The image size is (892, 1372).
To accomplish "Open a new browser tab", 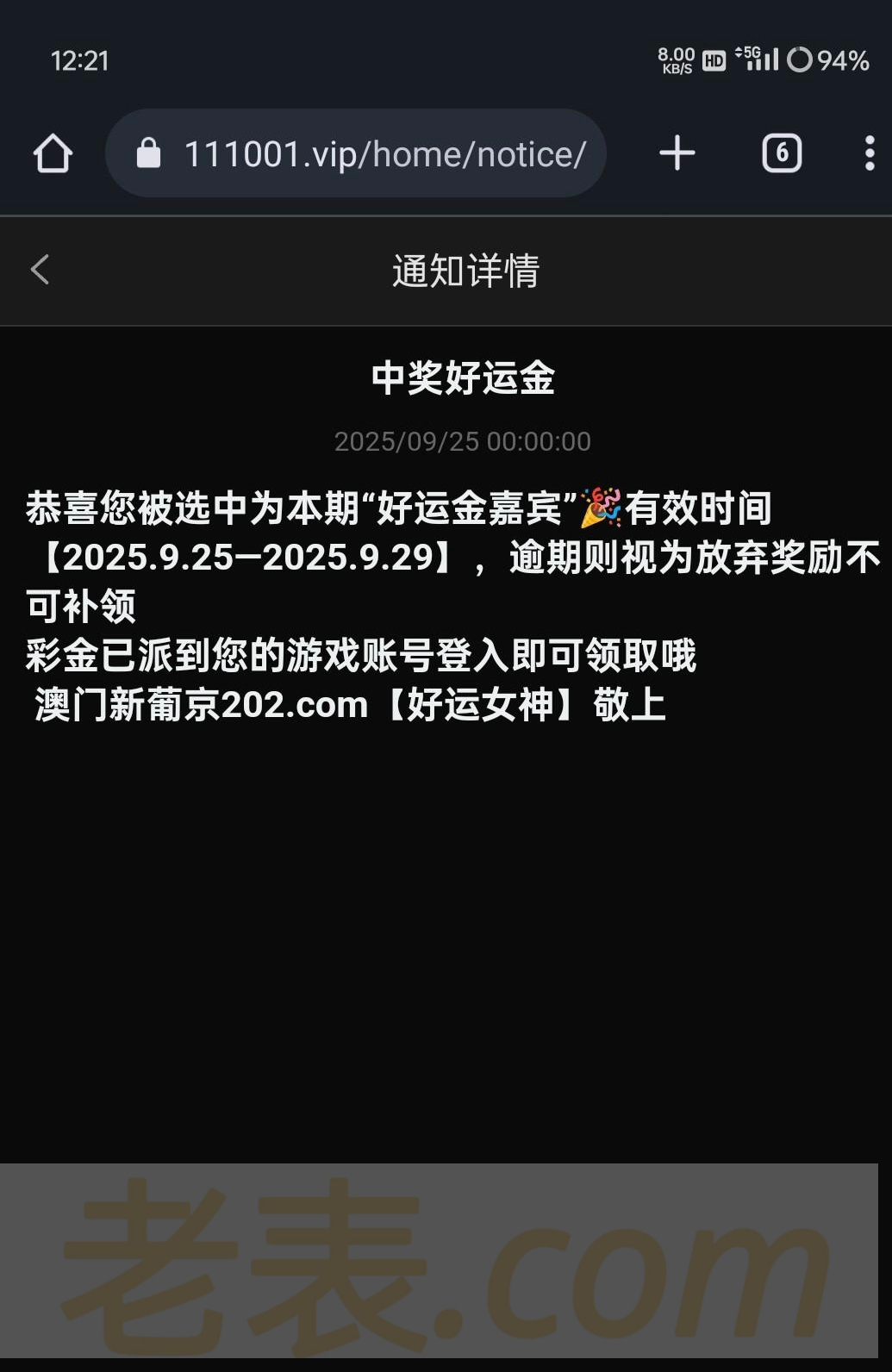I will (677, 153).
